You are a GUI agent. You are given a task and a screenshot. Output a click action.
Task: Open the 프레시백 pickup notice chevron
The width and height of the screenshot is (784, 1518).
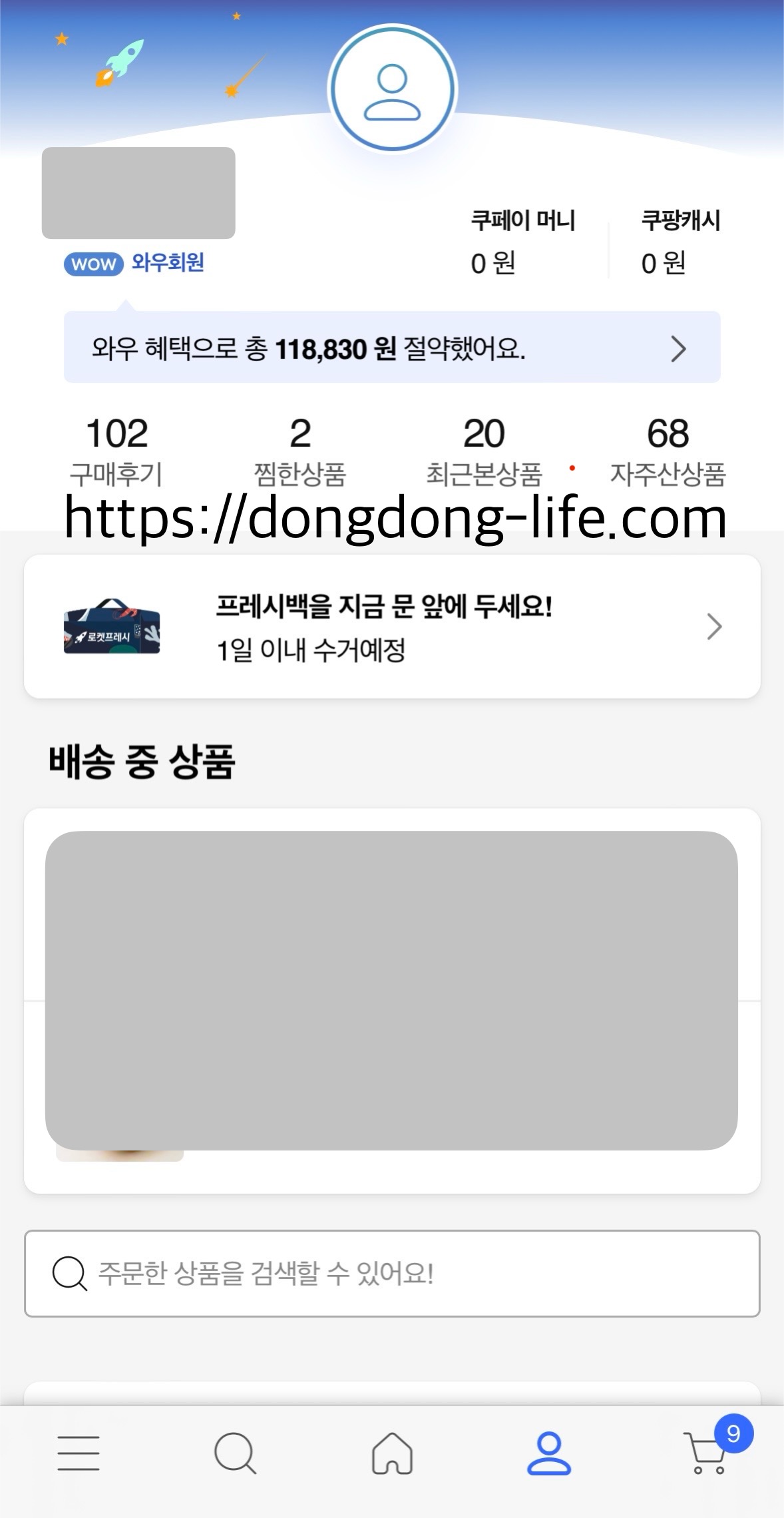(714, 627)
